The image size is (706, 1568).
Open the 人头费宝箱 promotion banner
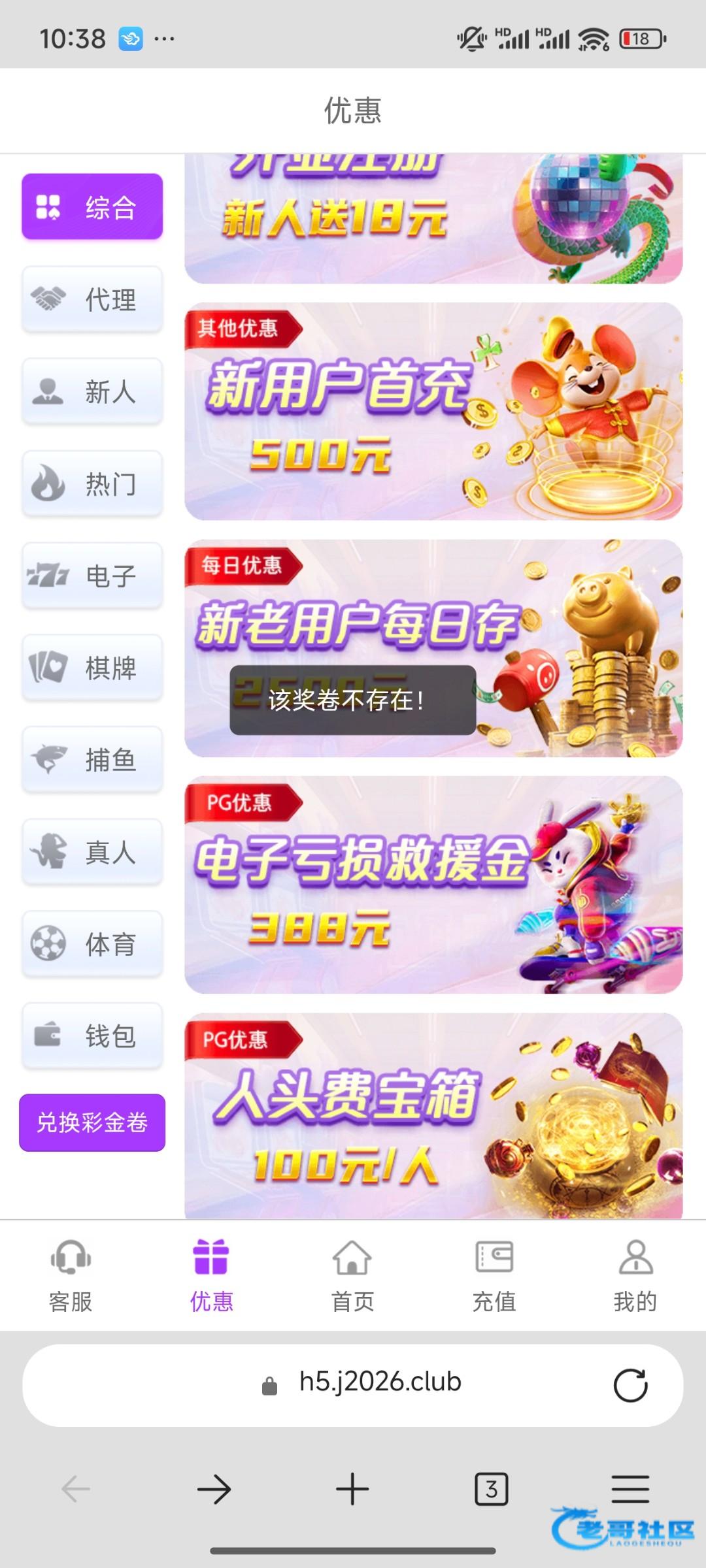pos(433,1116)
